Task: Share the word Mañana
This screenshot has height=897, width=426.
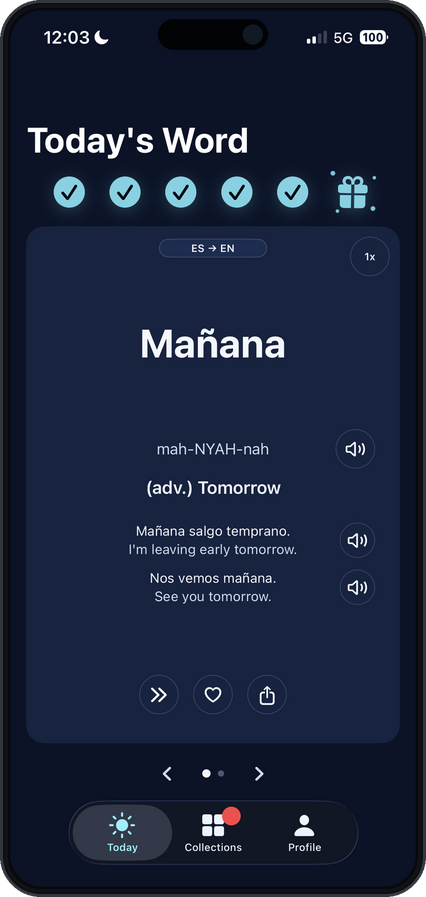Action: (x=267, y=694)
